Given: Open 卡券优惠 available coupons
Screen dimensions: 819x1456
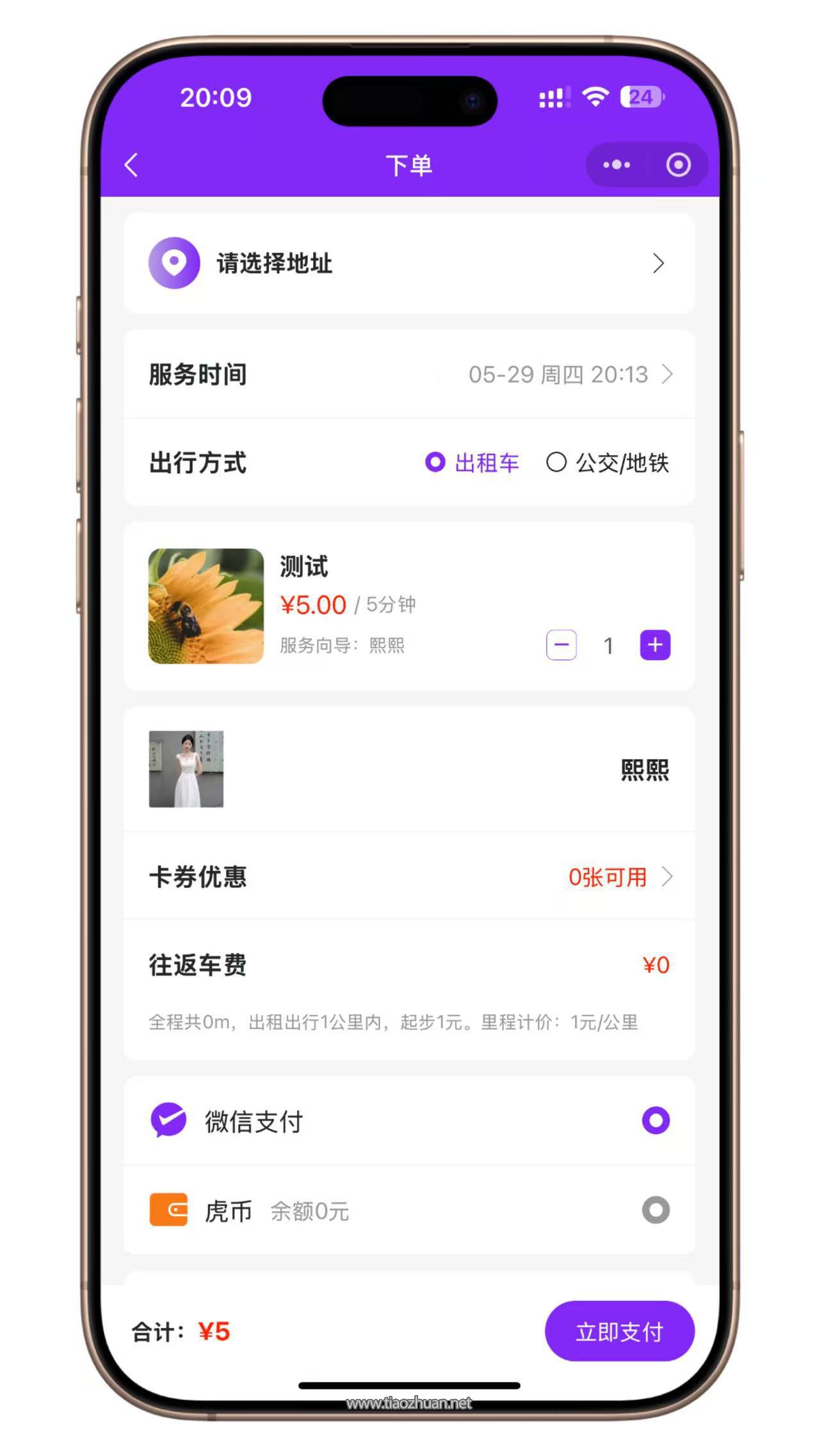Looking at the screenshot, I should point(619,877).
